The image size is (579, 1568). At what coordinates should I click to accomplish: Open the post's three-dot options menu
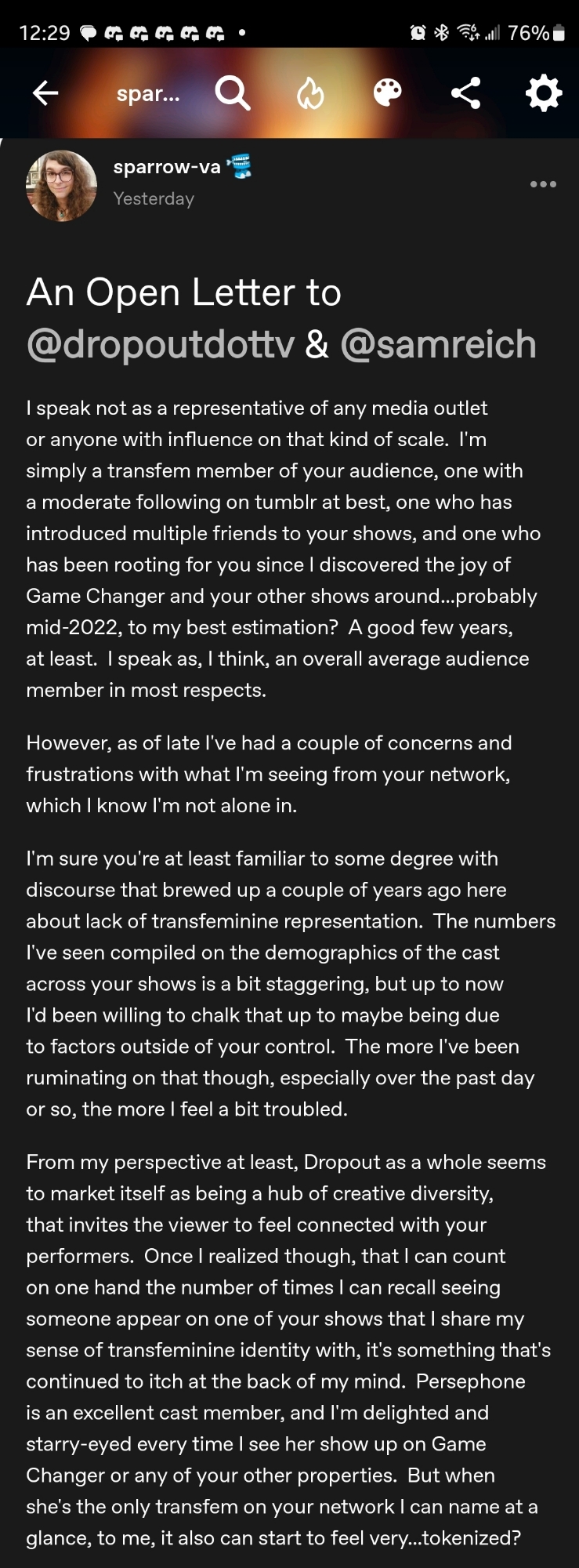[543, 184]
